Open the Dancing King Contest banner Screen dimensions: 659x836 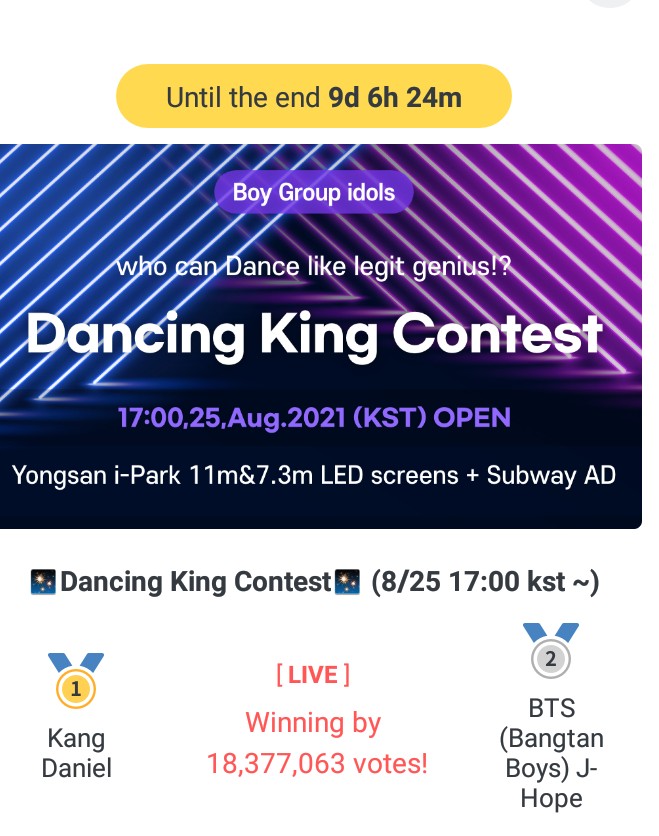point(320,336)
